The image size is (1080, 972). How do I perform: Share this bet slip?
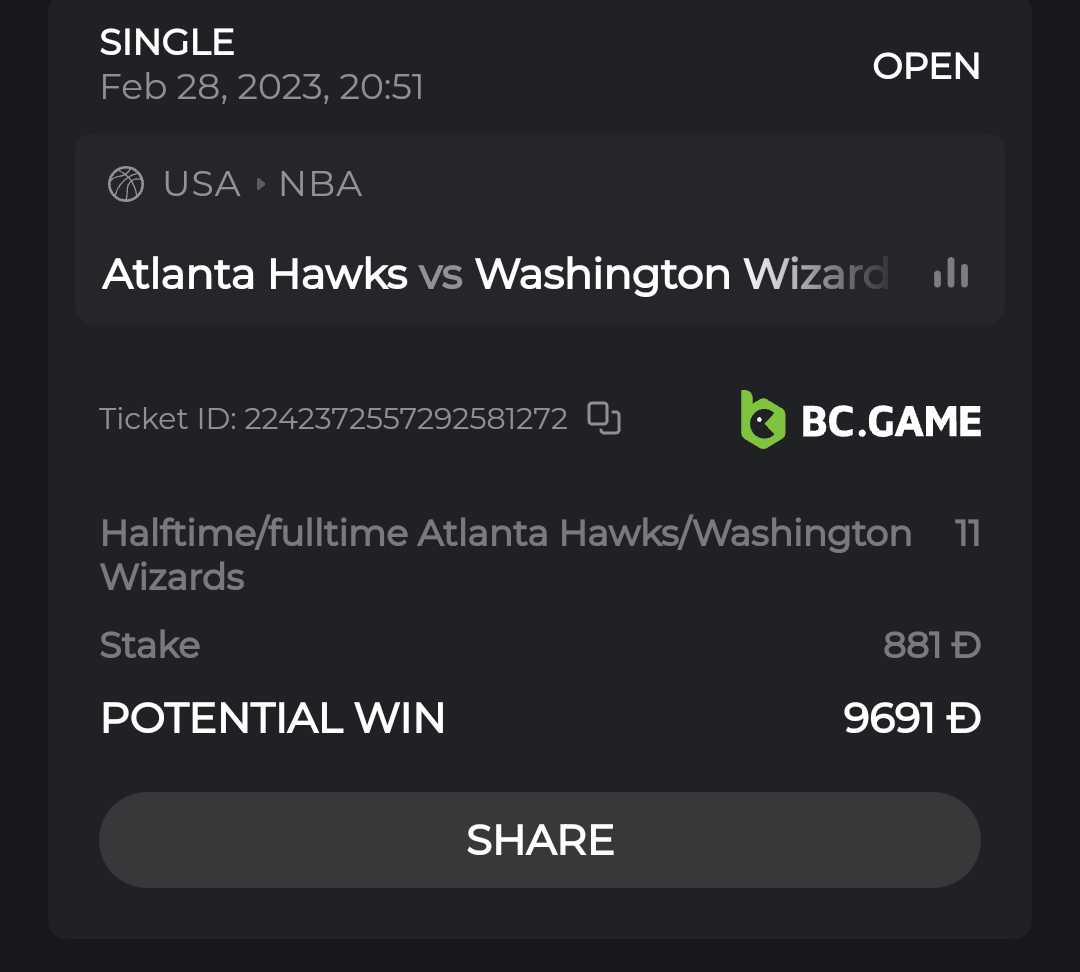point(540,840)
